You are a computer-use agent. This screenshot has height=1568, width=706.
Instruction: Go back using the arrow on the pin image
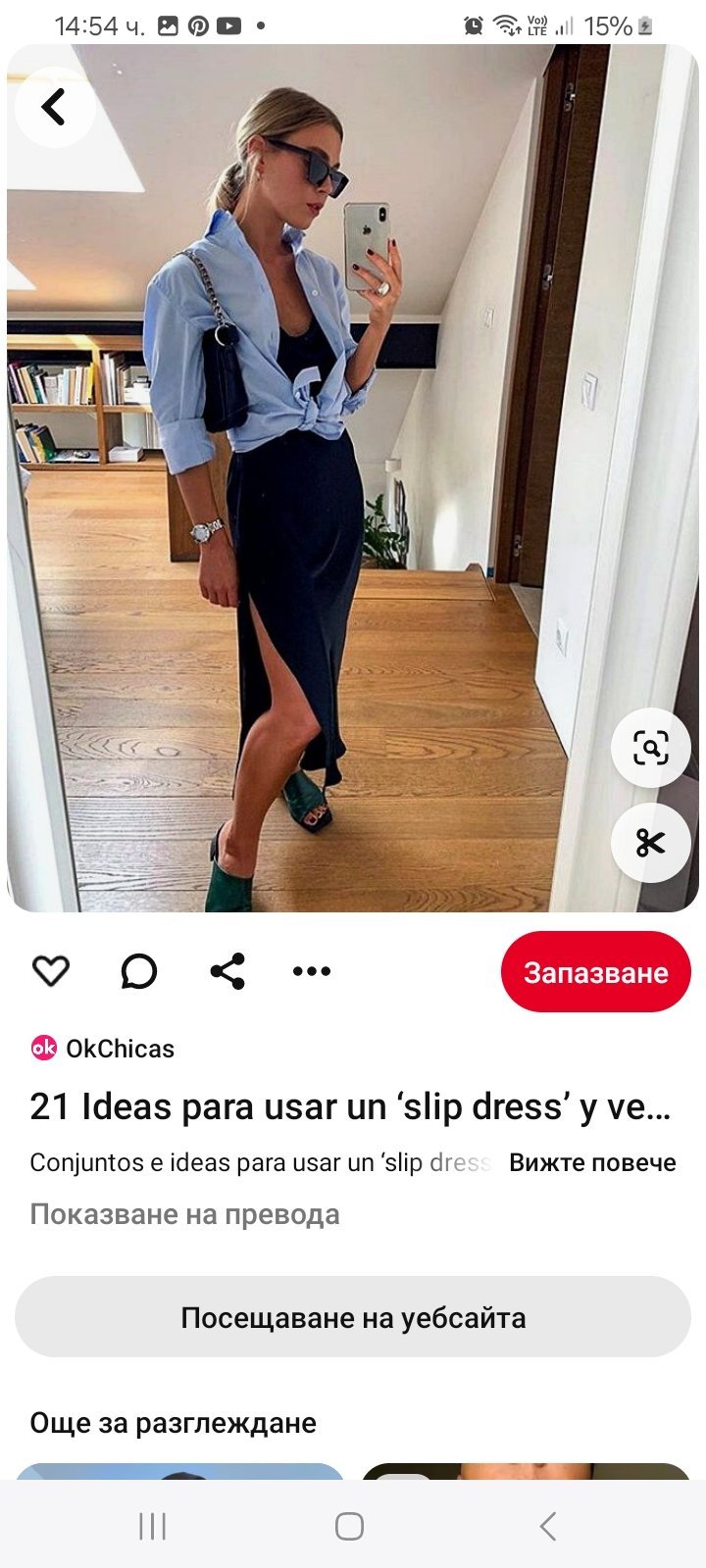[55, 107]
